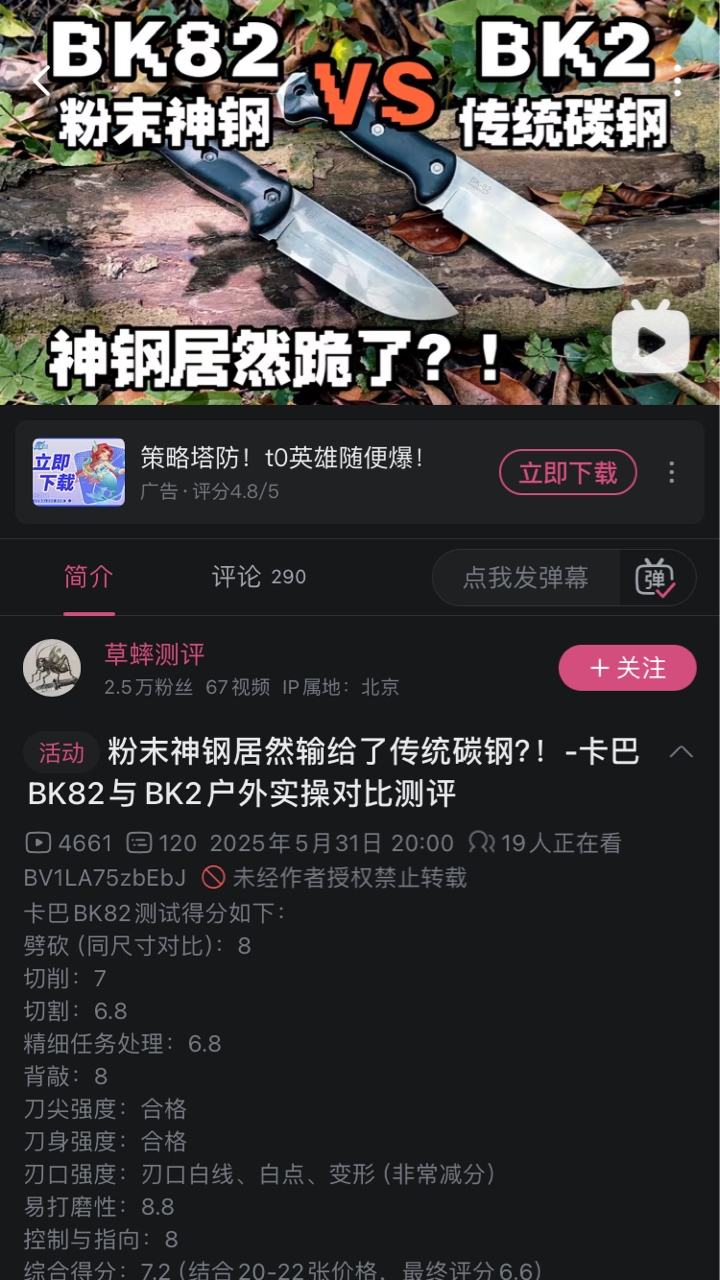Tap 立即下载 to download the advertised game

568,472
